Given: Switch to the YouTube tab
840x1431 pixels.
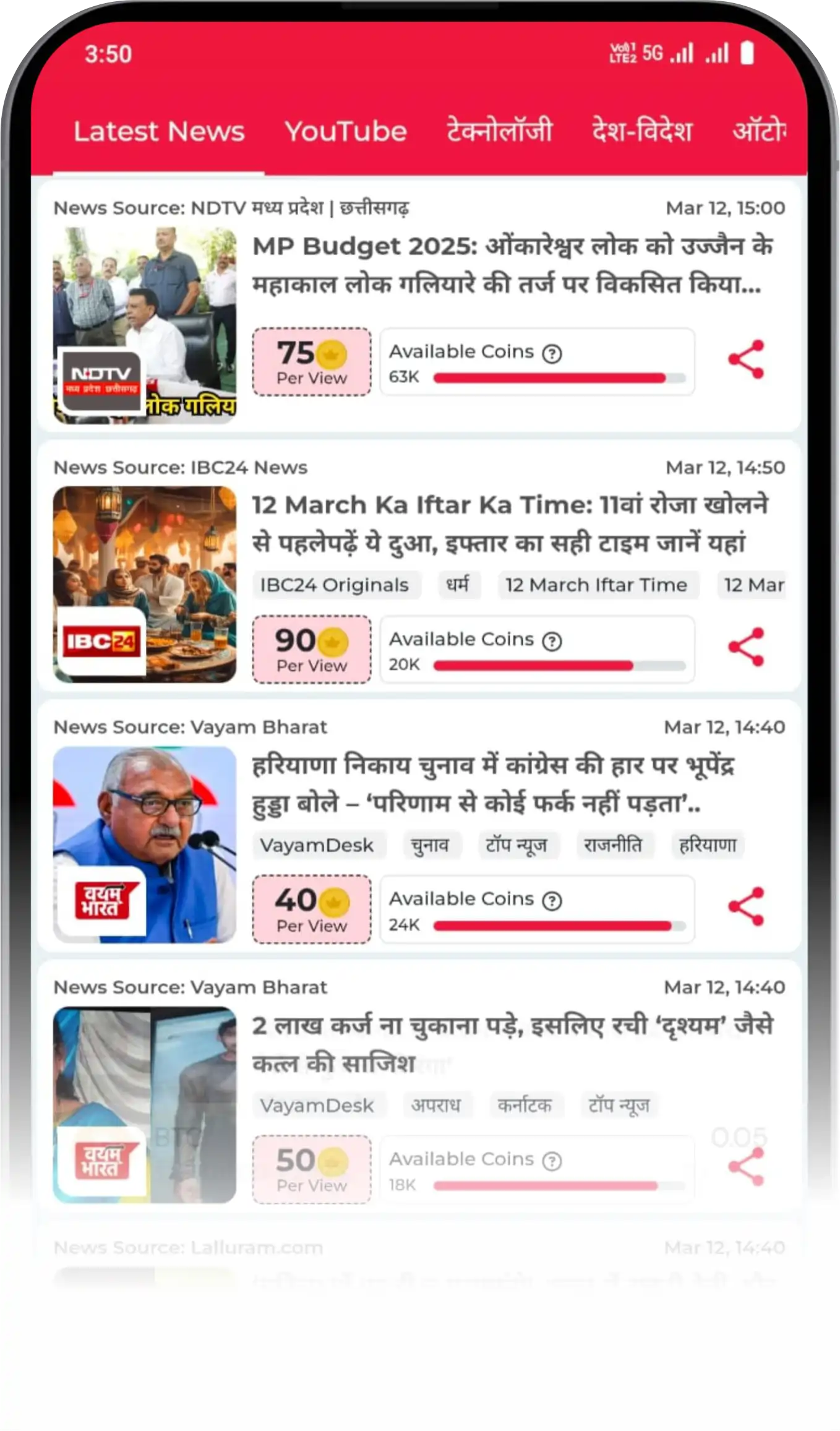Looking at the screenshot, I should [345, 132].
